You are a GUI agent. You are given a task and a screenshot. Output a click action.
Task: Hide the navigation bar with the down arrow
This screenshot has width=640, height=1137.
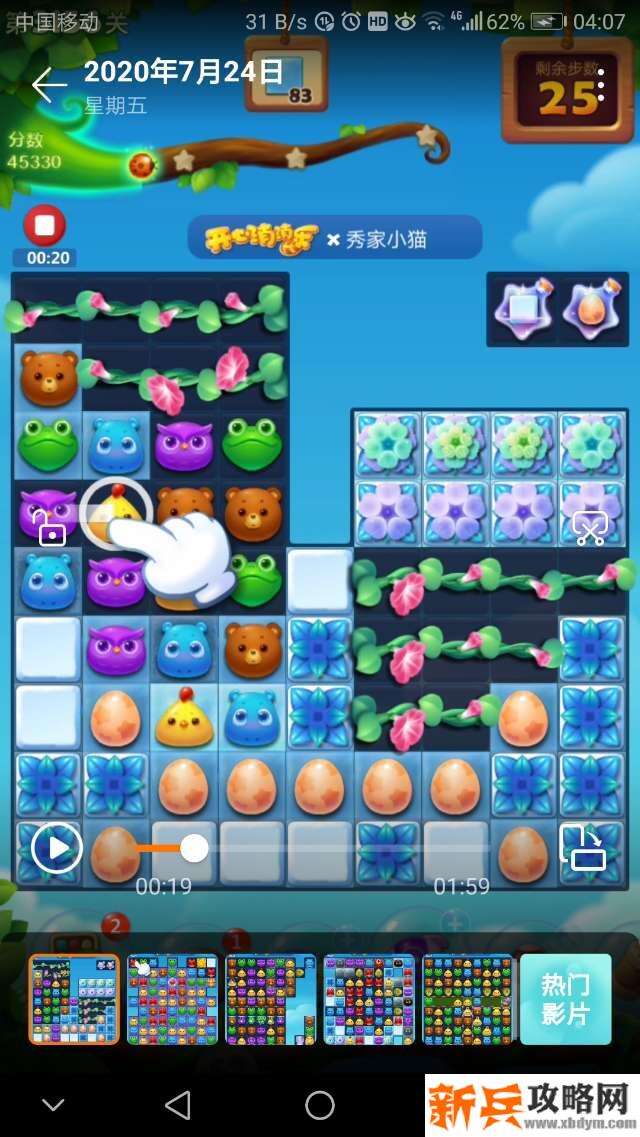tap(53, 1105)
